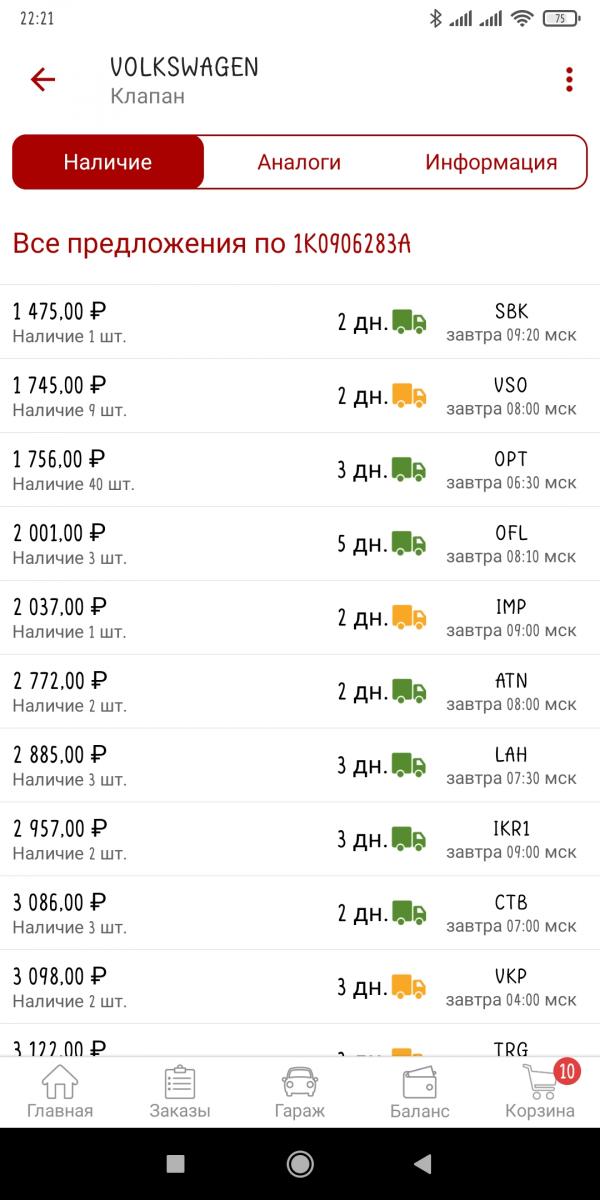Screen dimensions: 600x1200
Task: Switch to the Гараж tab
Action: [x=300, y=1092]
